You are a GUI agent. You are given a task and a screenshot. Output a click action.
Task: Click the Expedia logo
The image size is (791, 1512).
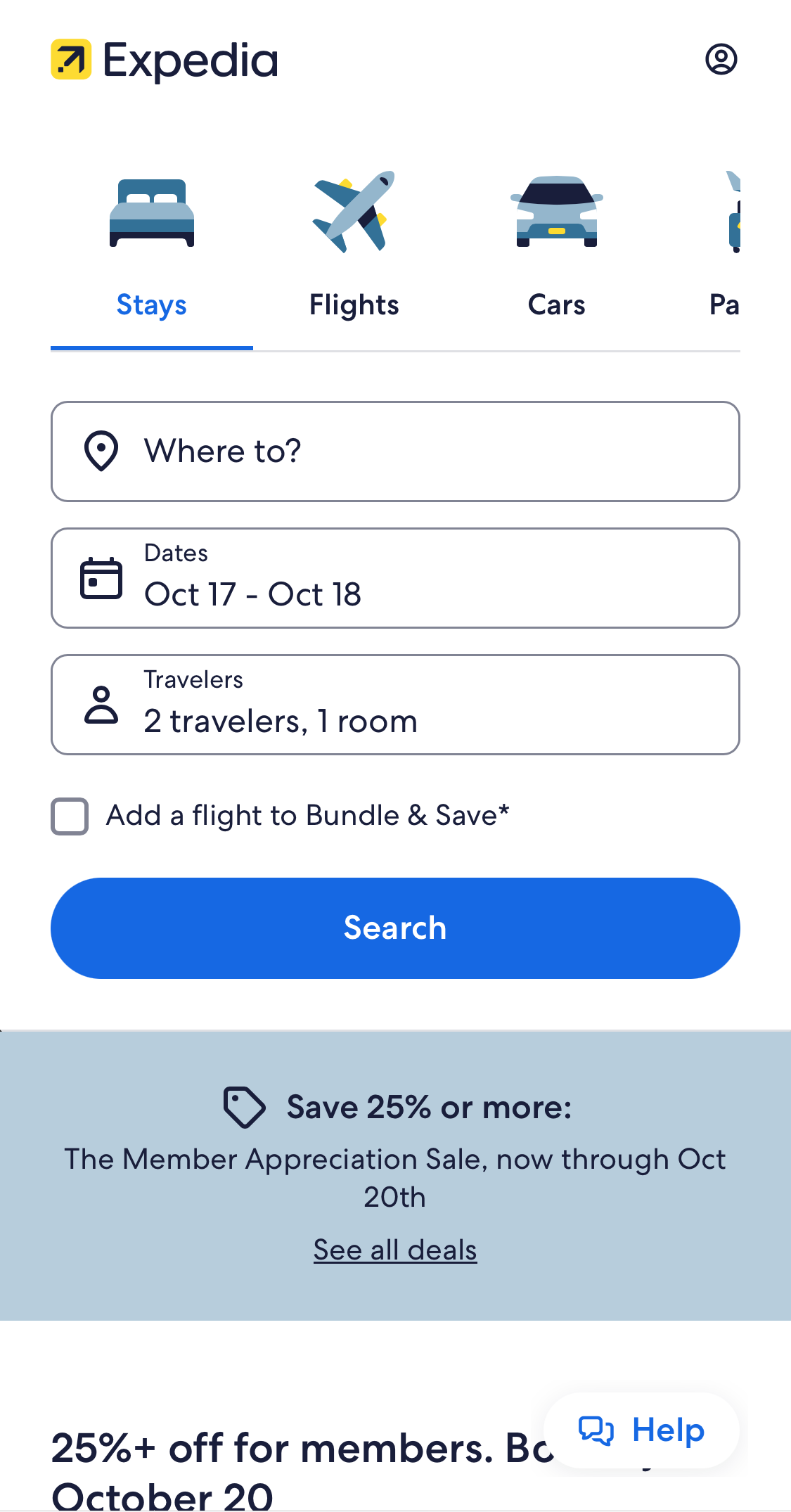point(163,60)
